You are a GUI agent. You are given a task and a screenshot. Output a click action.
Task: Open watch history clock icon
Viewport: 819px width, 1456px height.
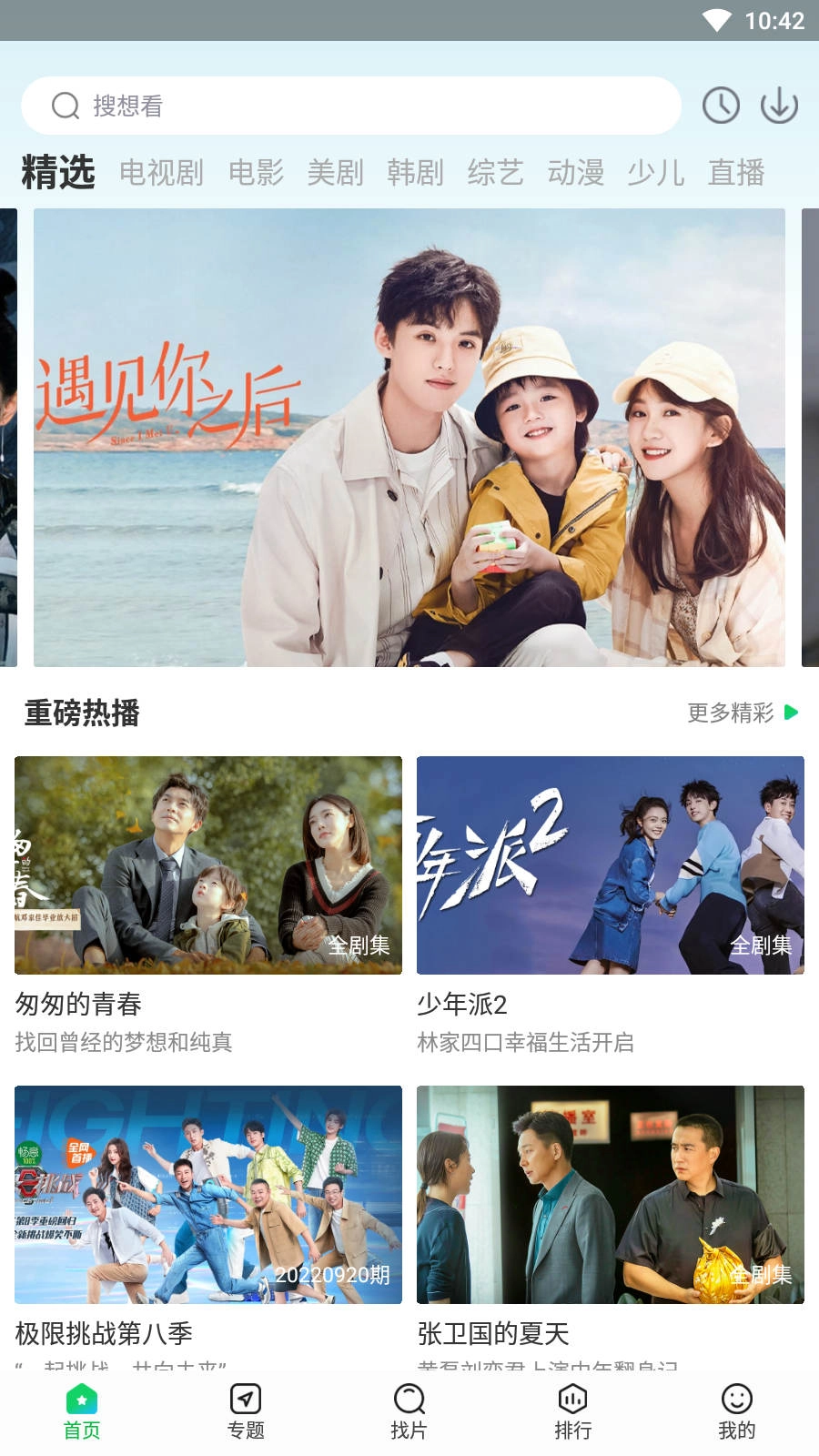point(721,106)
